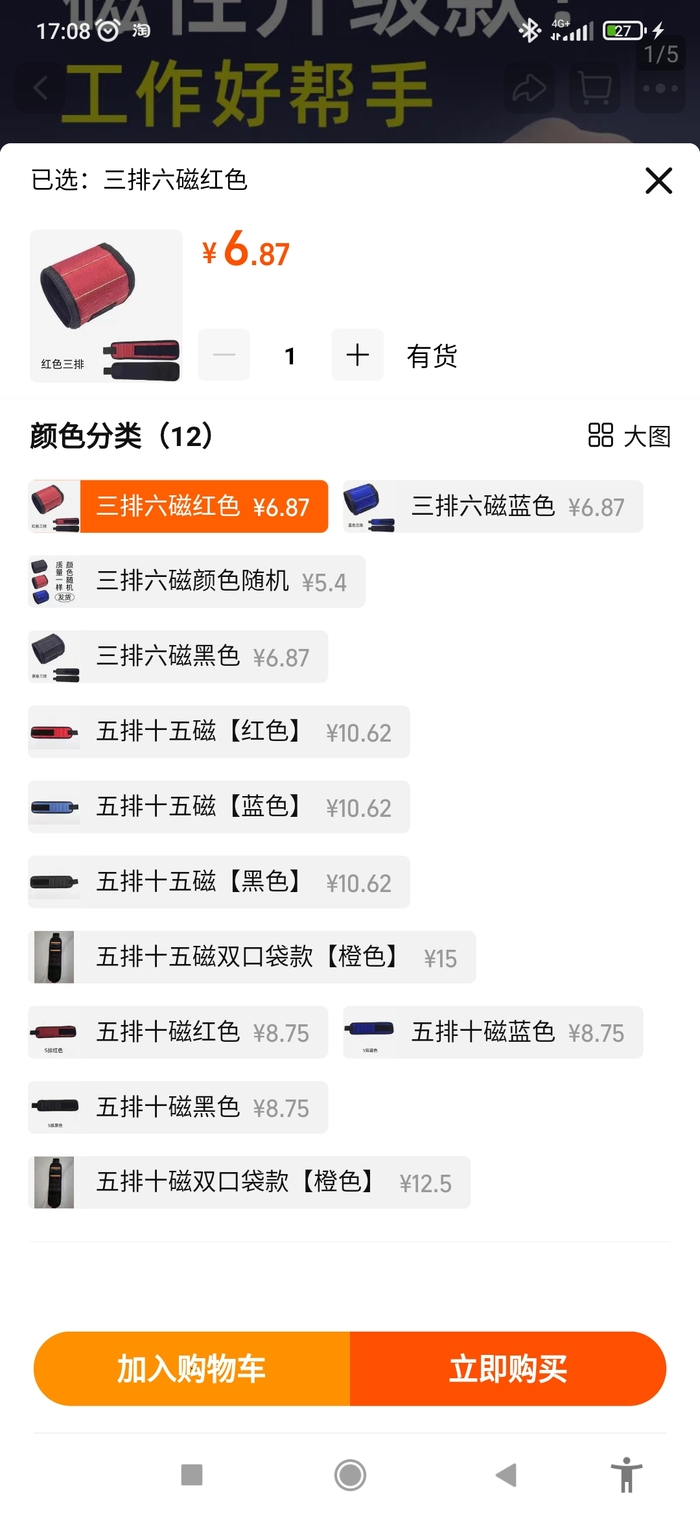Screen dimensions: 700x1517
Task: Select 五排十五磁双口袋款【橙色】
Action: click(252, 957)
